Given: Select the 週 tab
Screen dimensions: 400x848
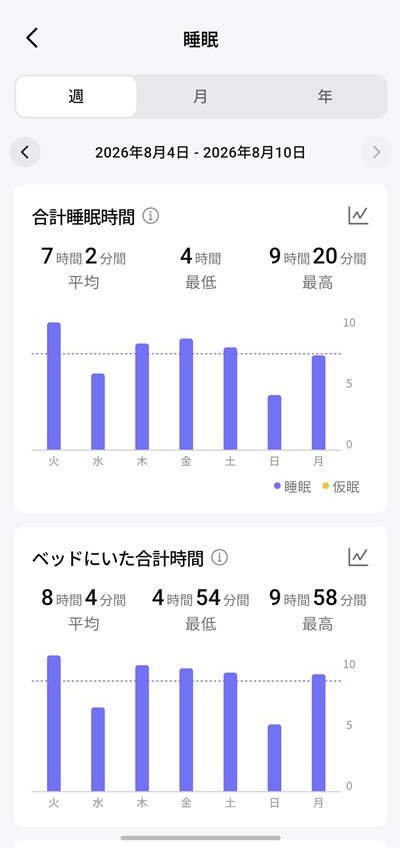Looking at the screenshot, I should pyautogui.click(x=76, y=97).
